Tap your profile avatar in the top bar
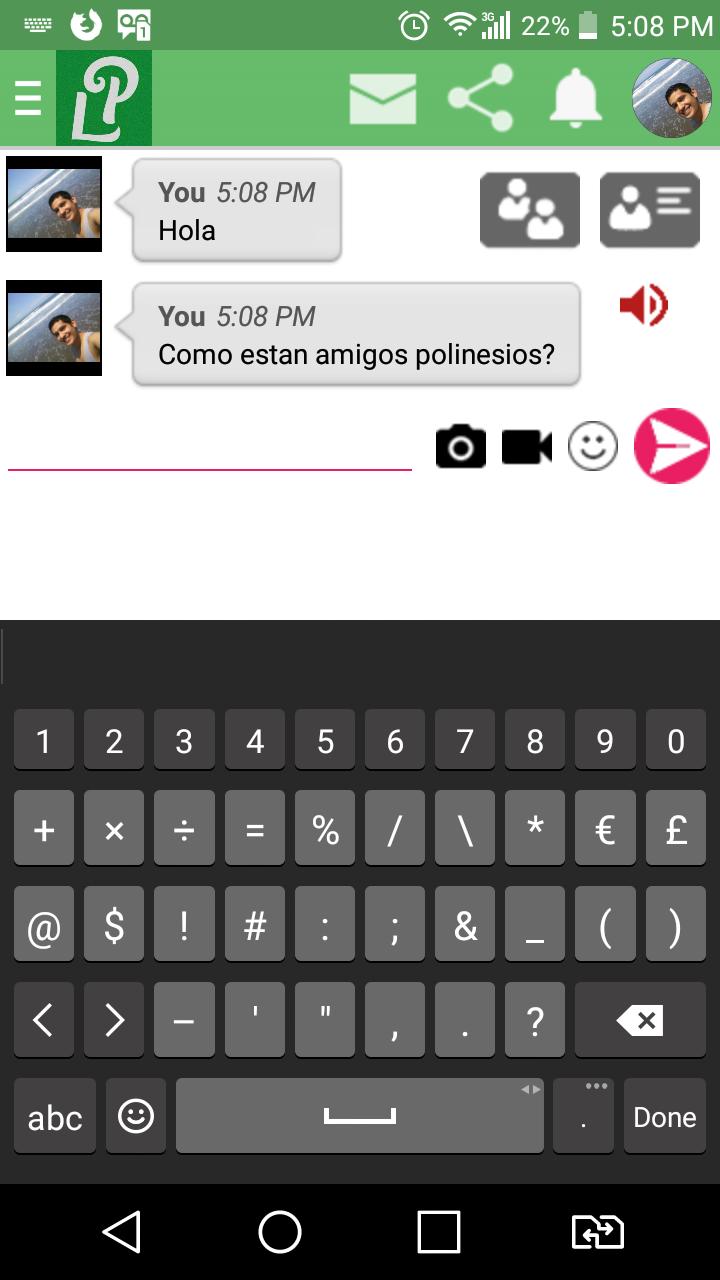Screen dimensions: 720x1280 pos(672,98)
